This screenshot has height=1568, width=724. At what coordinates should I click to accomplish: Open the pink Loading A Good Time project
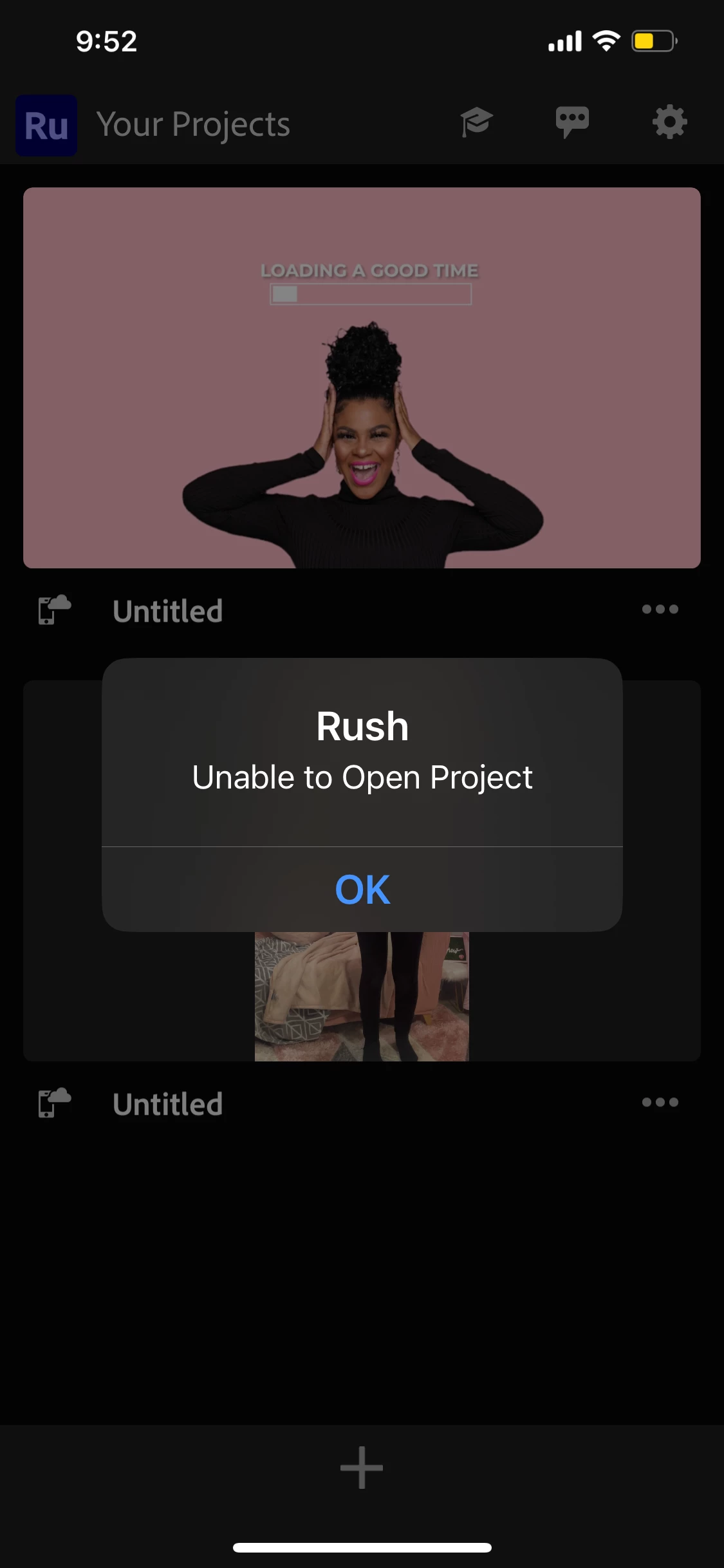(362, 378)
